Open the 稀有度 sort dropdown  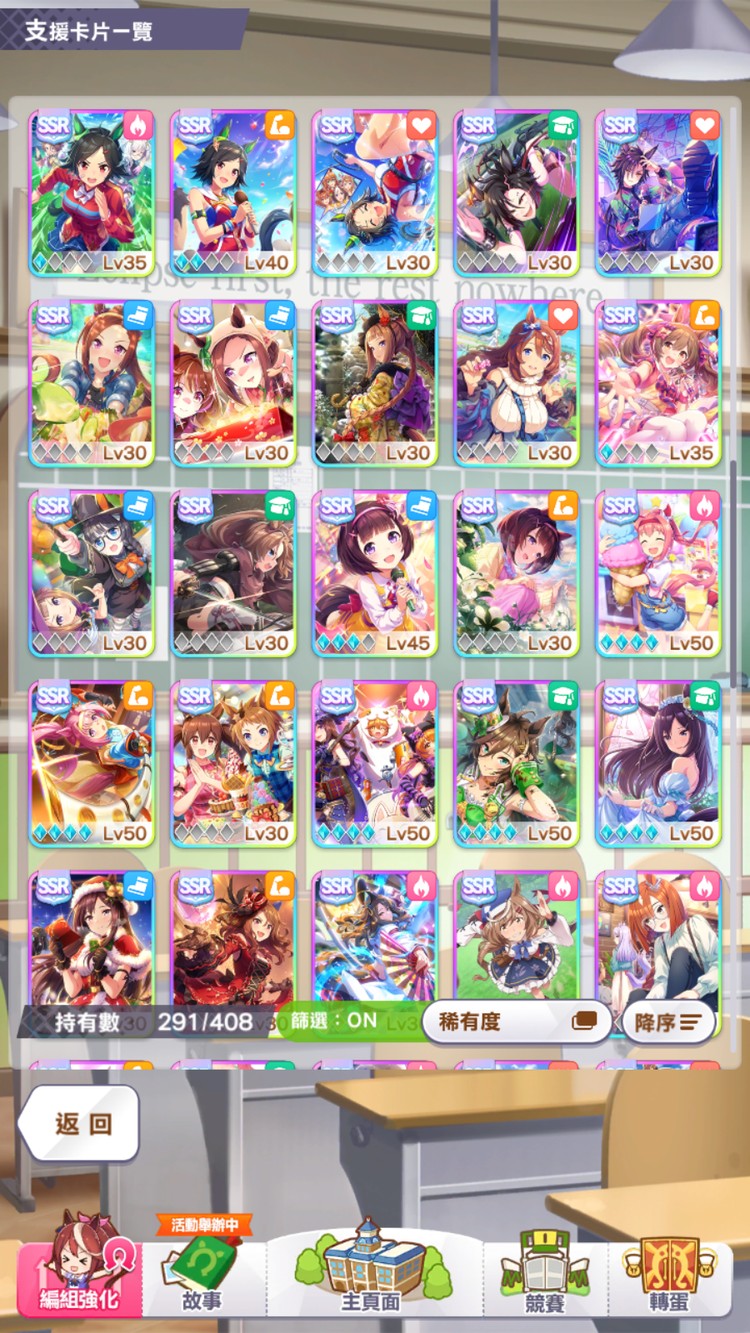pyautogui.click(x=515, y=1022)
